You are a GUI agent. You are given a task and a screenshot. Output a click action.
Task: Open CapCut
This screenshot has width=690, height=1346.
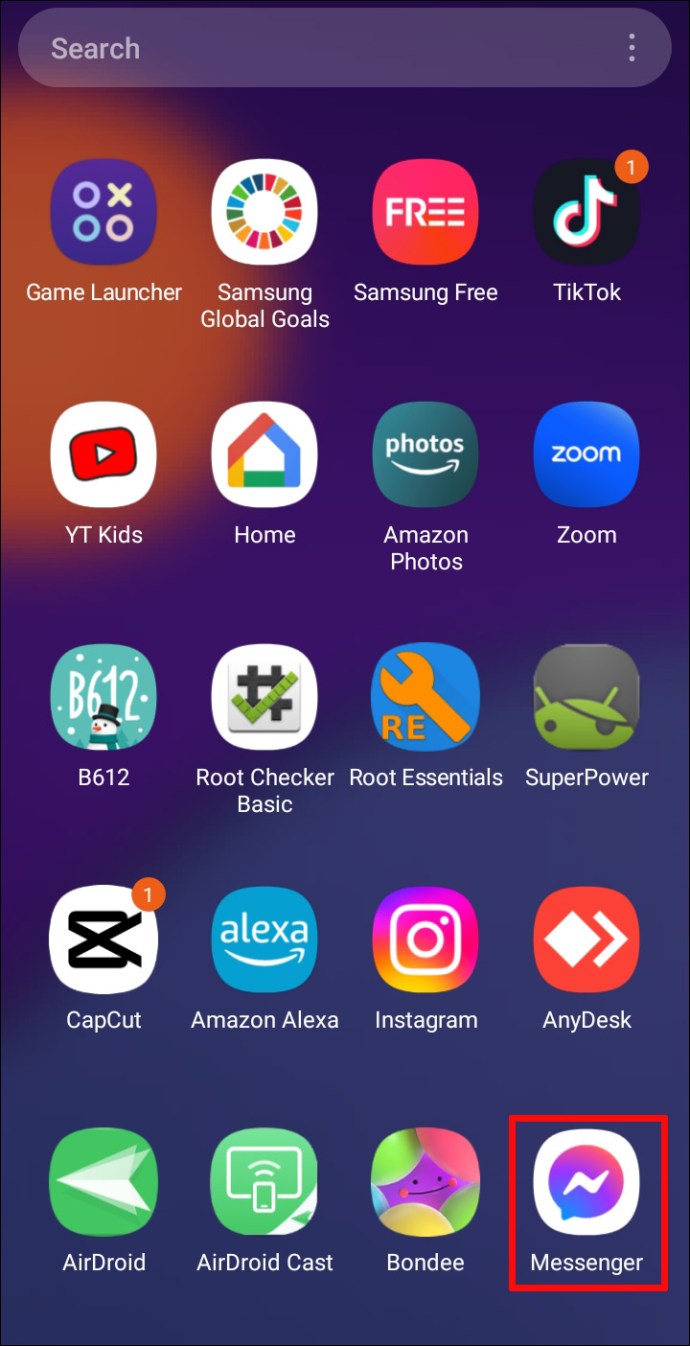coord(104,940)
